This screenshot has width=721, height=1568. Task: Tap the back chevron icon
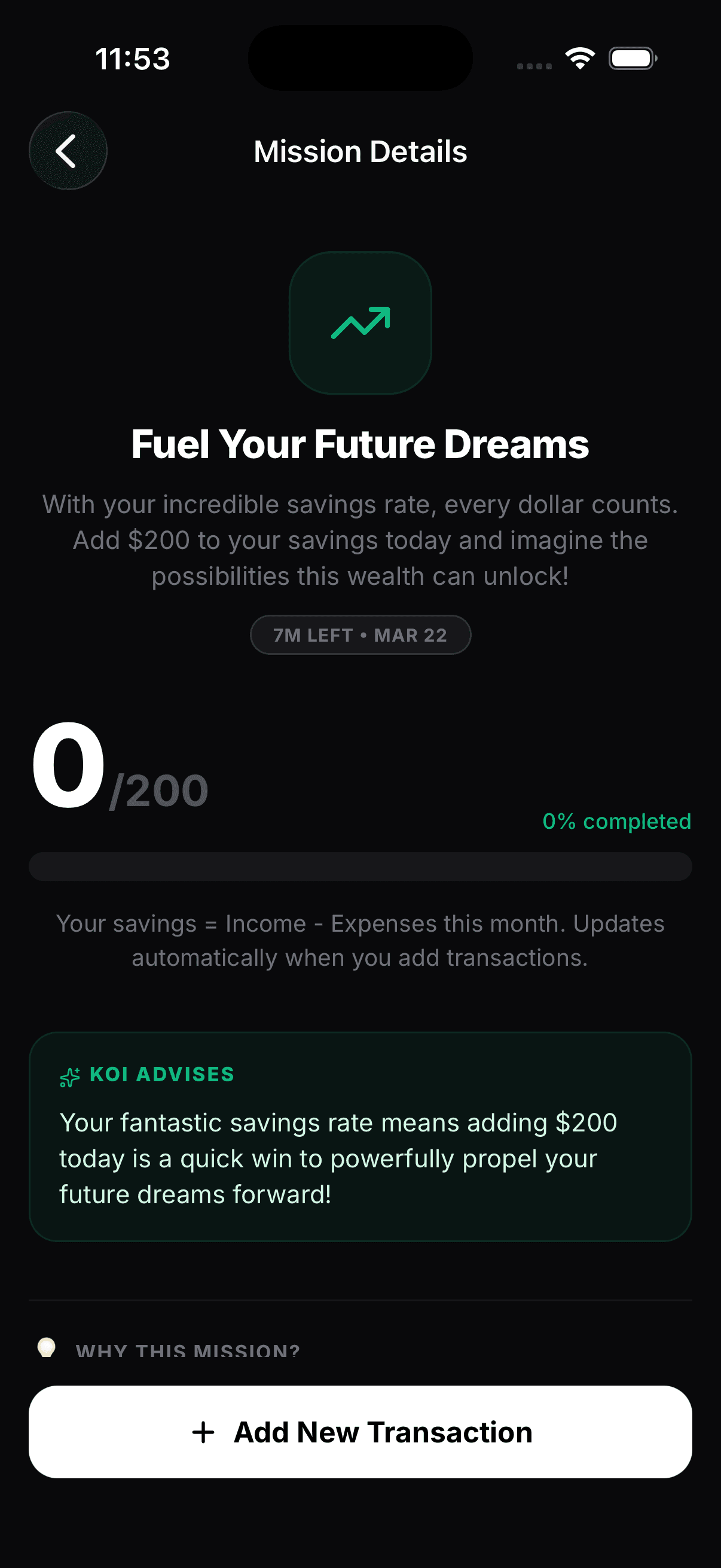point(68,150)
